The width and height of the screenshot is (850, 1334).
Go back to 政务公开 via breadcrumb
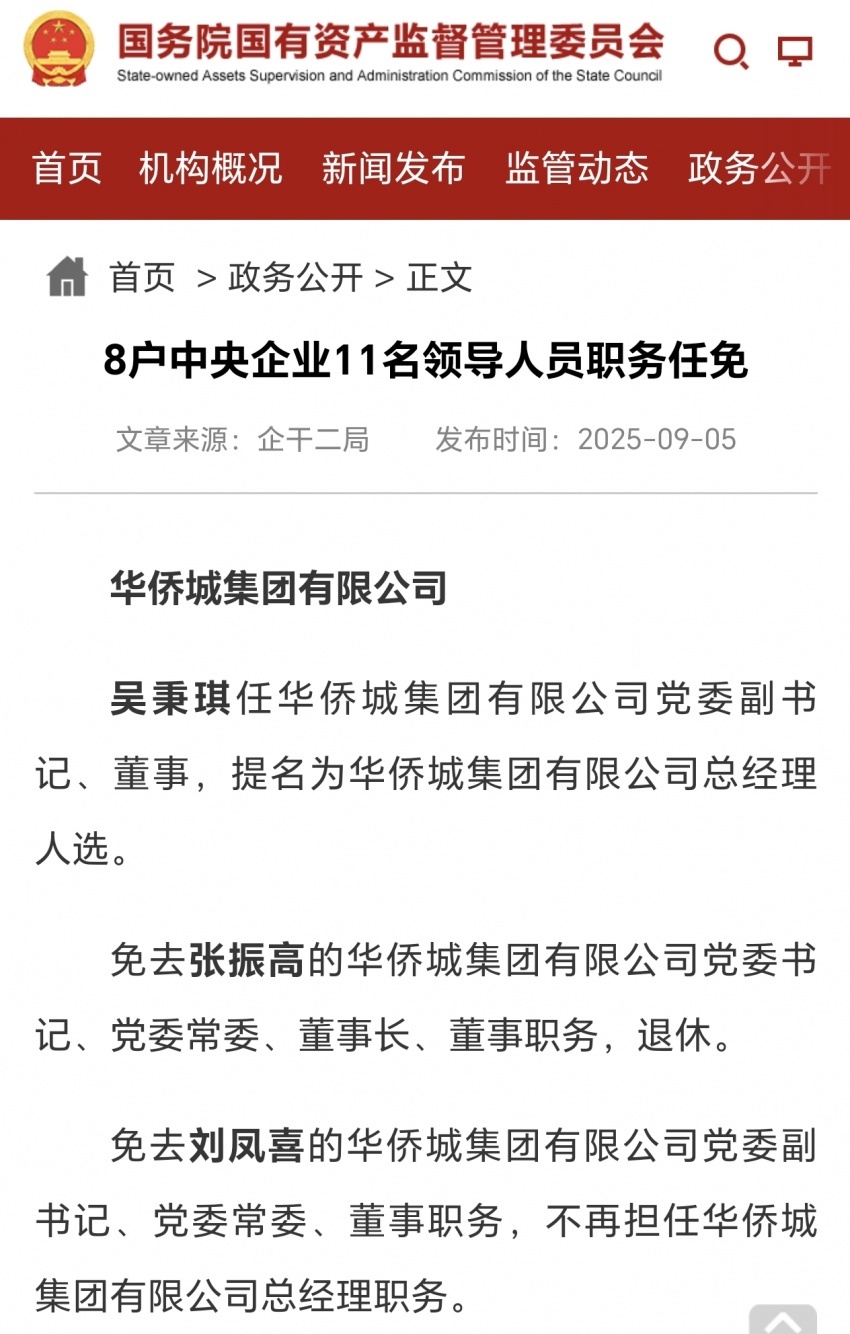[x=295, y=277]
